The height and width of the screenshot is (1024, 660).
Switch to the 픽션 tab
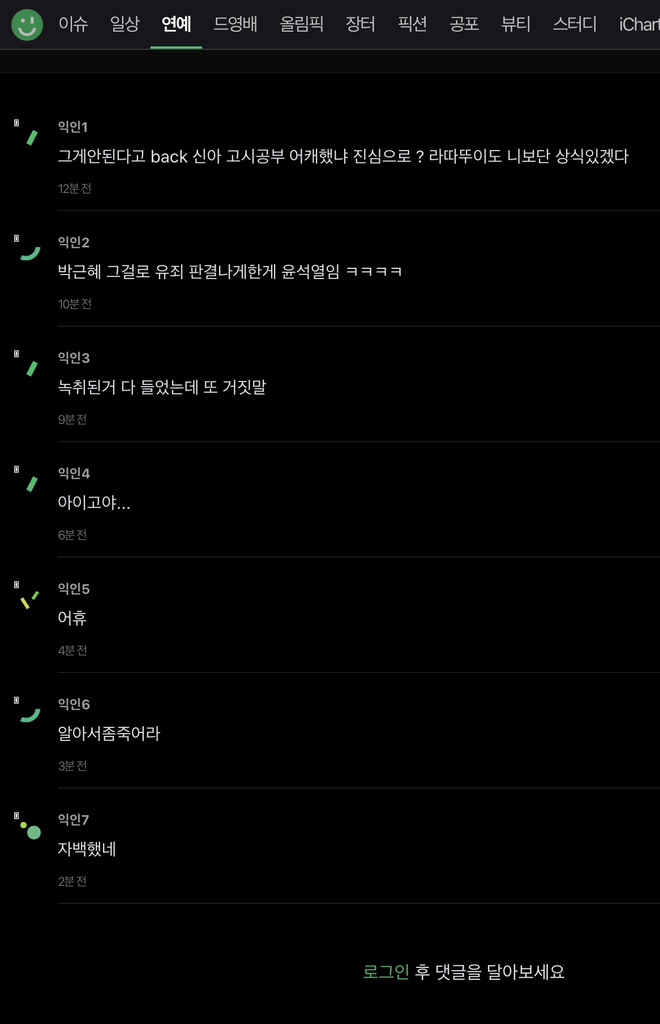click(x=412, y=25)
